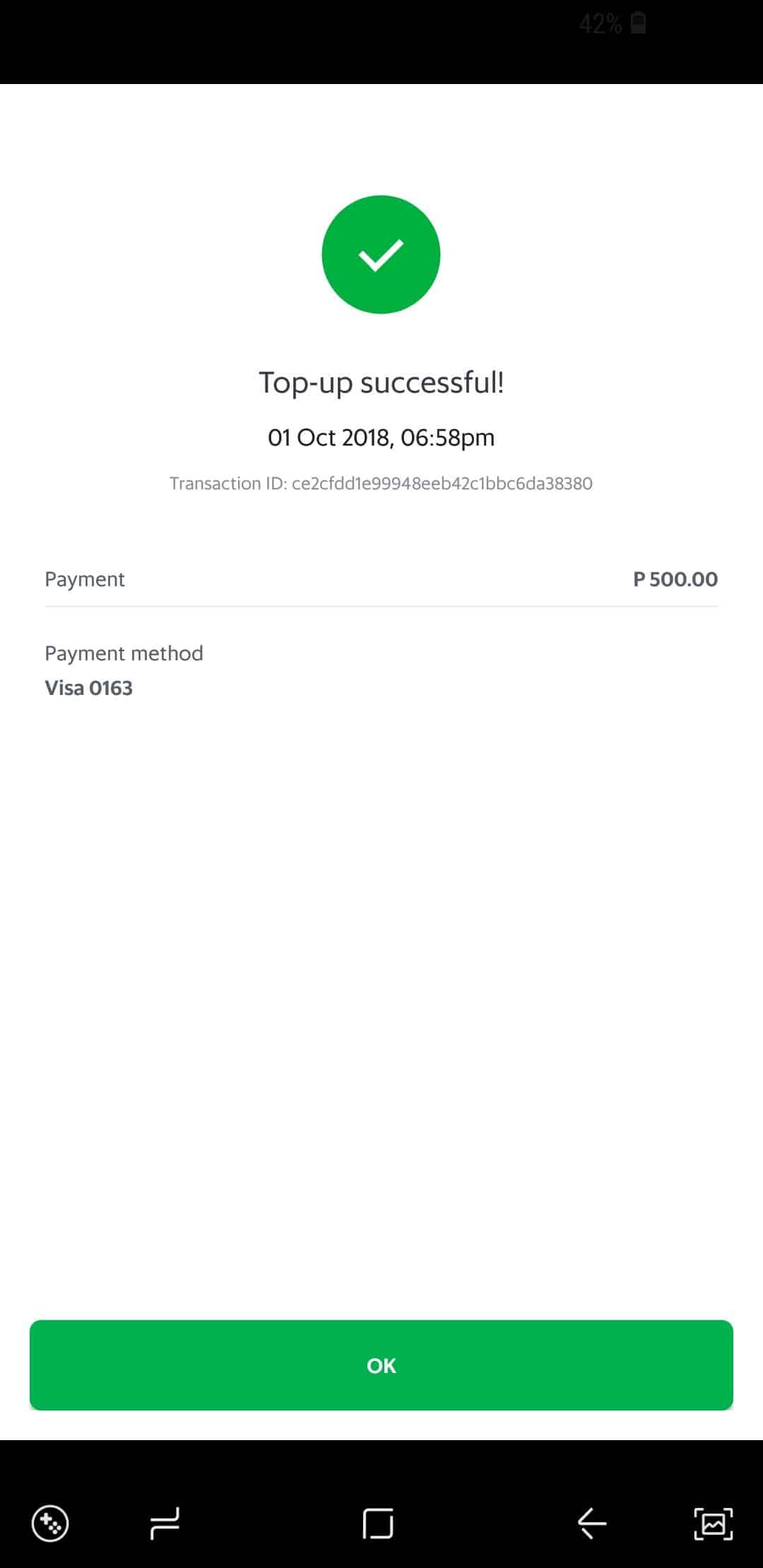
Task: Go back using navigation bar arrow
Action: click(x=592, y=1523)
